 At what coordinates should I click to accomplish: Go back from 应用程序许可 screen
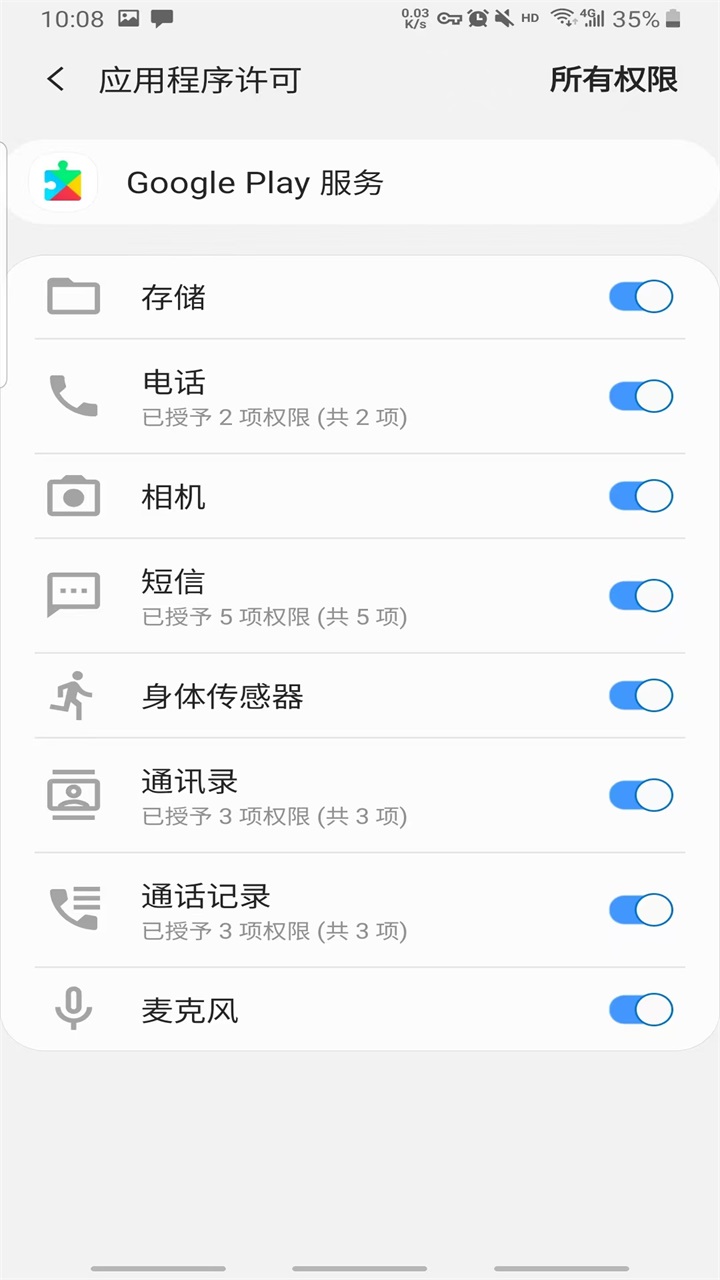click(56, 80)
